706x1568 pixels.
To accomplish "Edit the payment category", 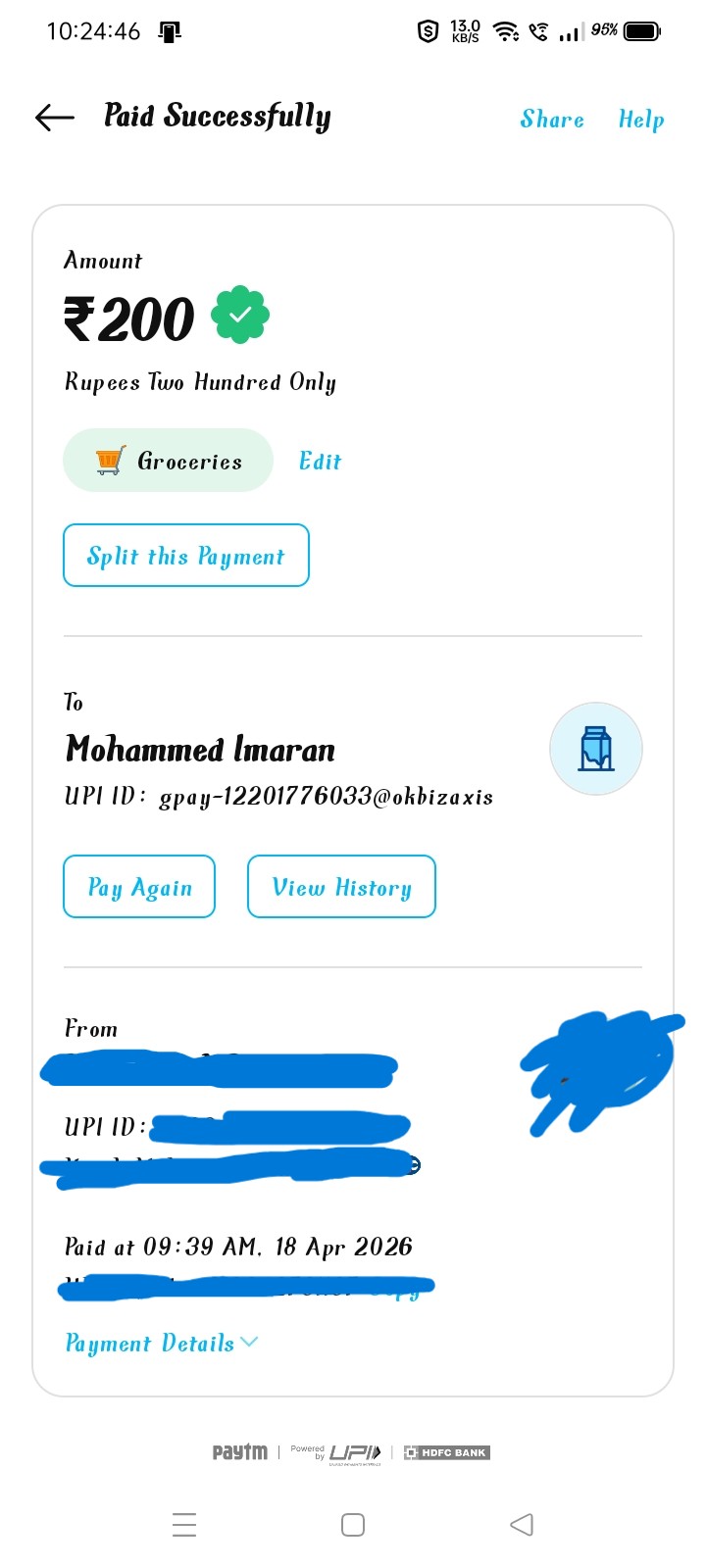I will click(x=320, y=462).
